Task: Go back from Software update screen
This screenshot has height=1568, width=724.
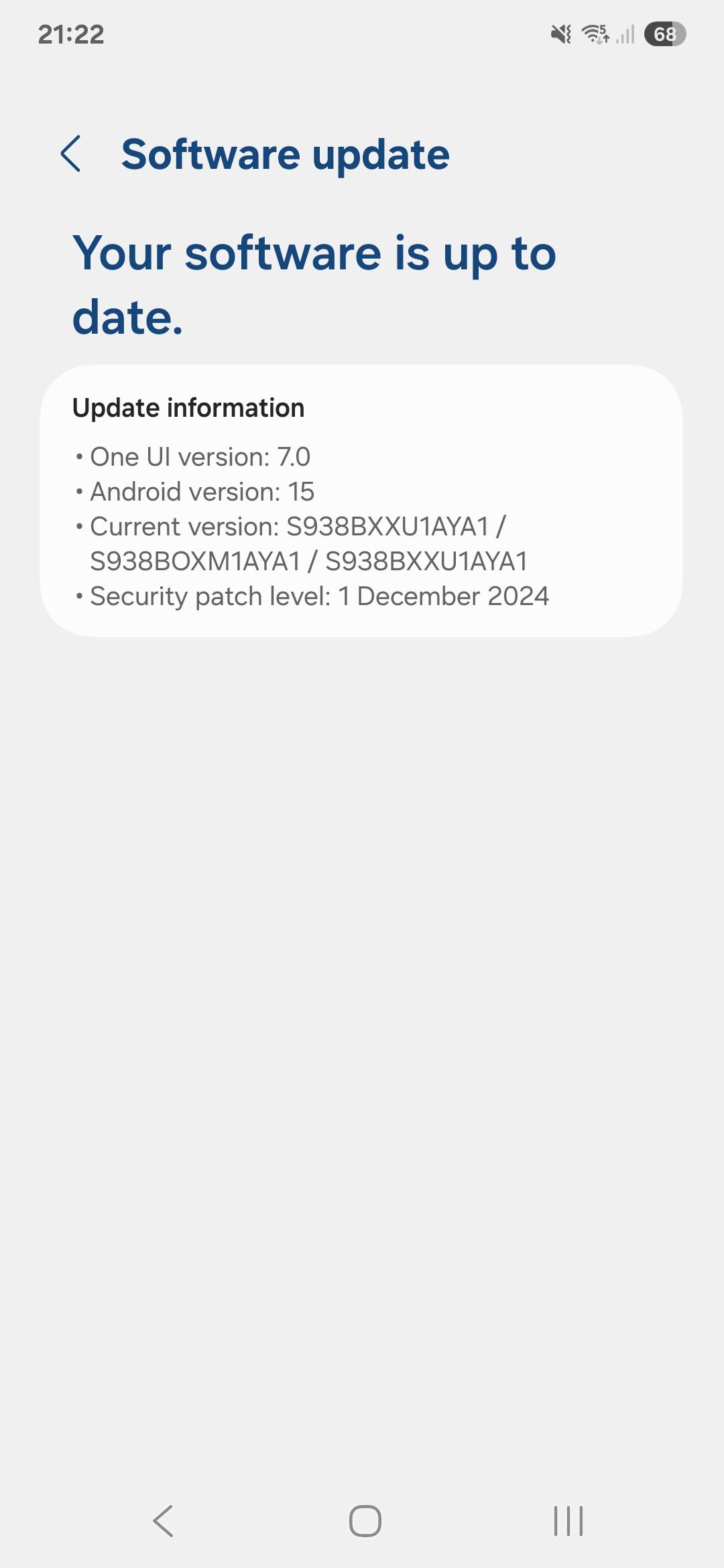Action: click(71, 154)
